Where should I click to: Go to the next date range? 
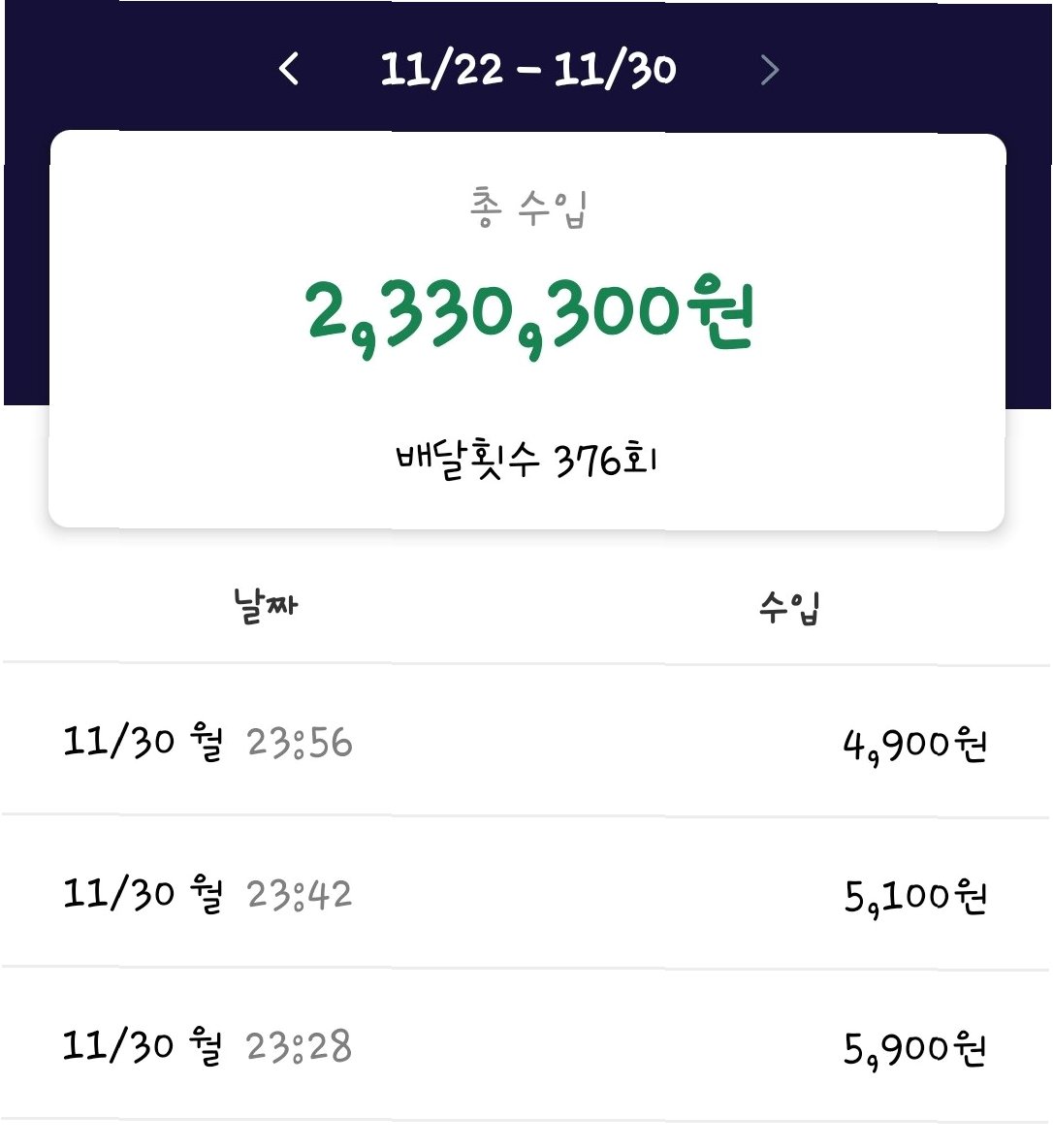pos(769,70)
